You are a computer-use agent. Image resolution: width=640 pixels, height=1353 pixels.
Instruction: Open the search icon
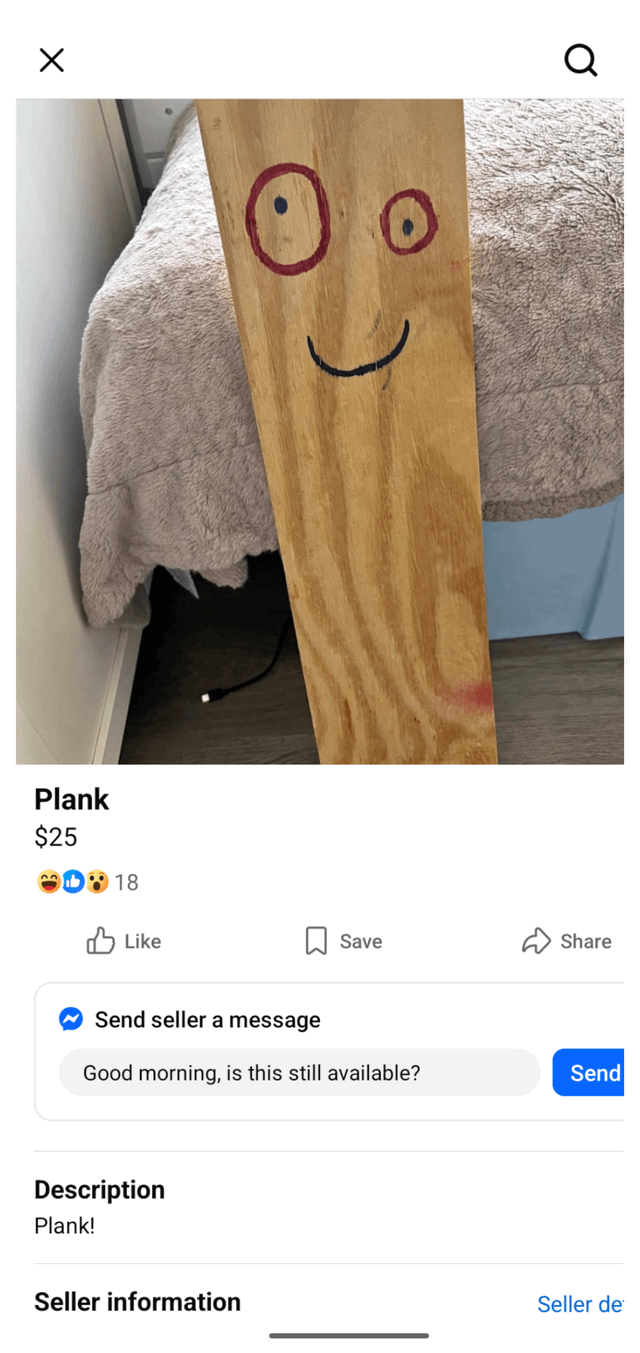(x=580, y=60)
